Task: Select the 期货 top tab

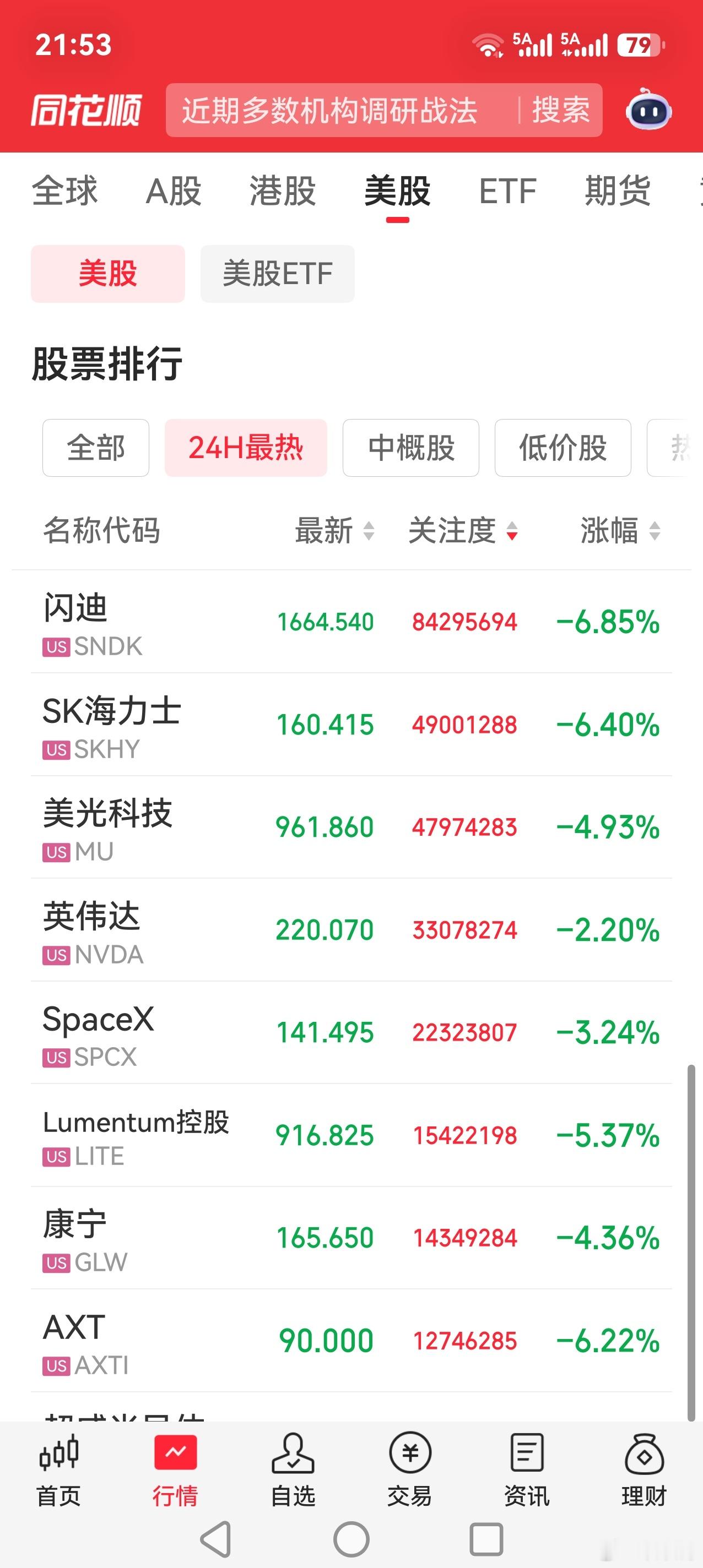Action: (x=618, y=191)
